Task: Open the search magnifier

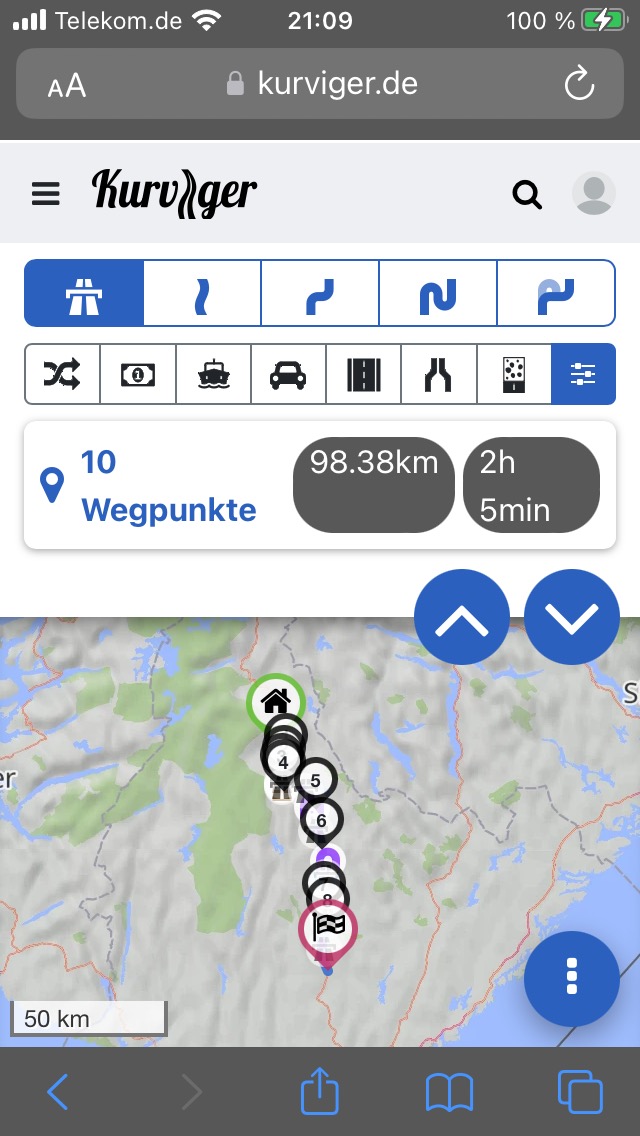Action: 527,193
